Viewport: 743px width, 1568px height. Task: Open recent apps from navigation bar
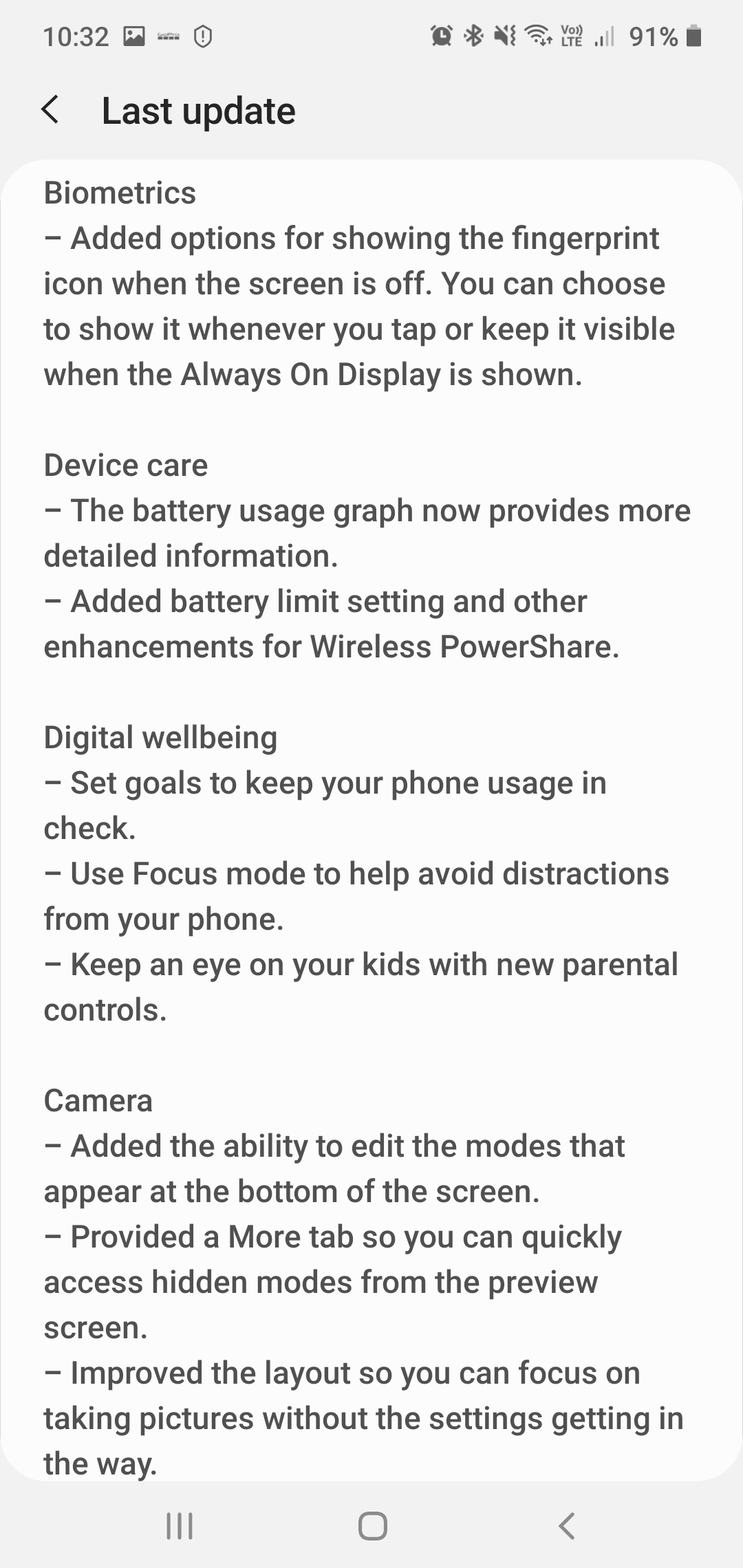[x=180, y=1526]
